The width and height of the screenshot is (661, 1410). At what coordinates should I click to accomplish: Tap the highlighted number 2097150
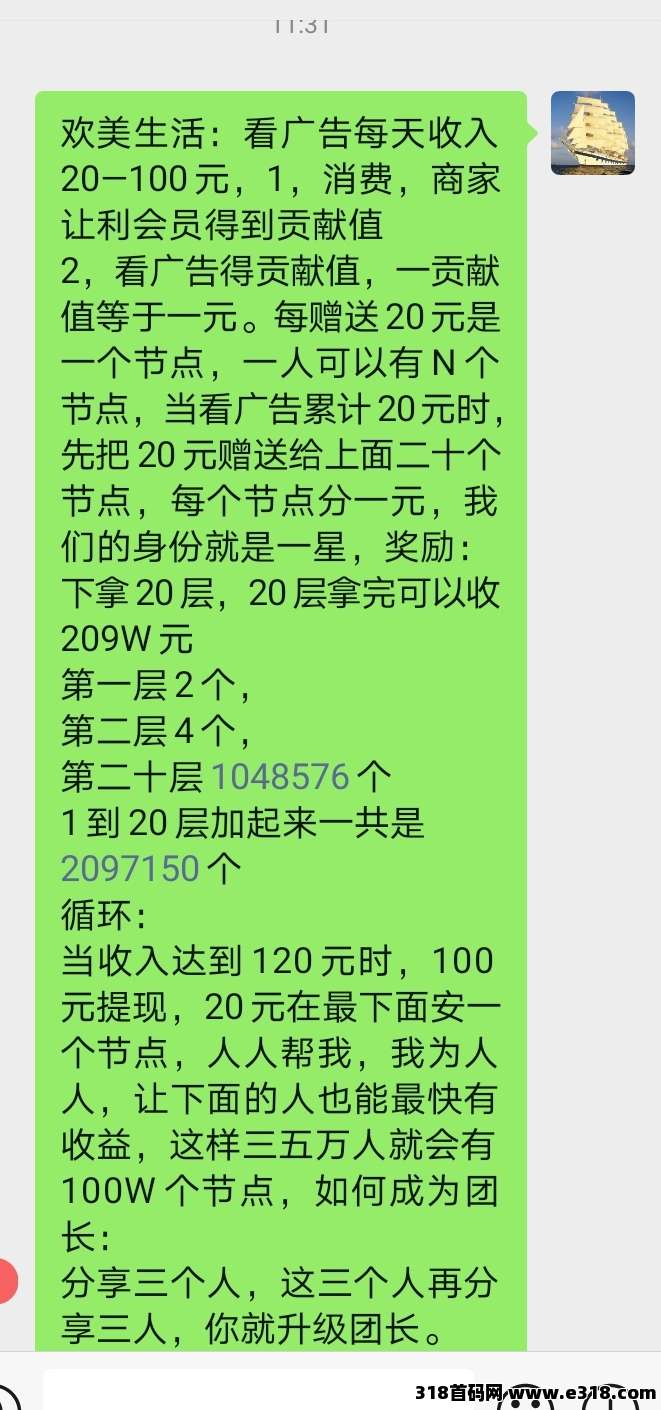pyautogui.click(x=131, y=868)
